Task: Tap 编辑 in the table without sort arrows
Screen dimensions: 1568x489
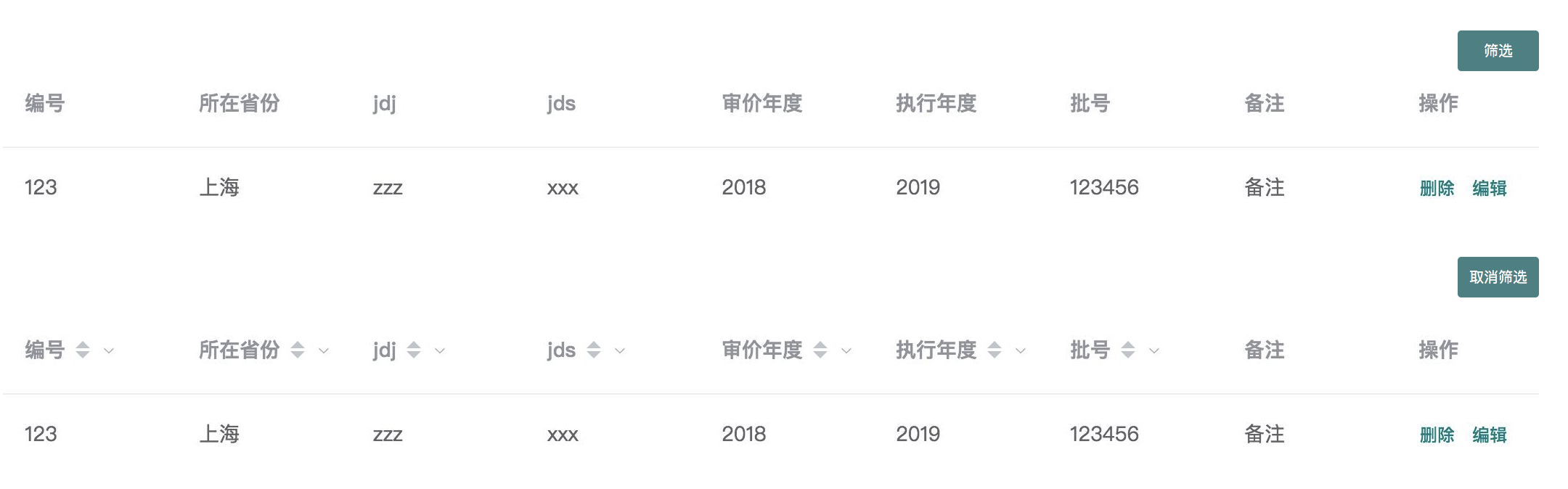Action: coord(1489,189)
